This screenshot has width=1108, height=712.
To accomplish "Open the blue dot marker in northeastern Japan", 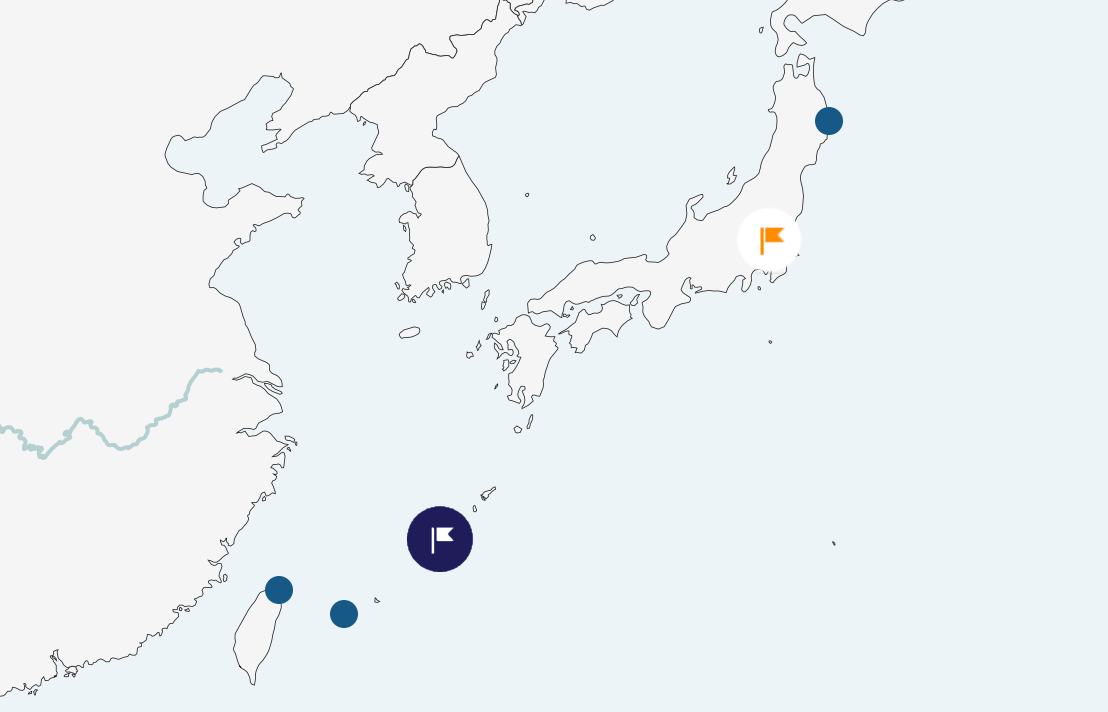I will [829, 121].
